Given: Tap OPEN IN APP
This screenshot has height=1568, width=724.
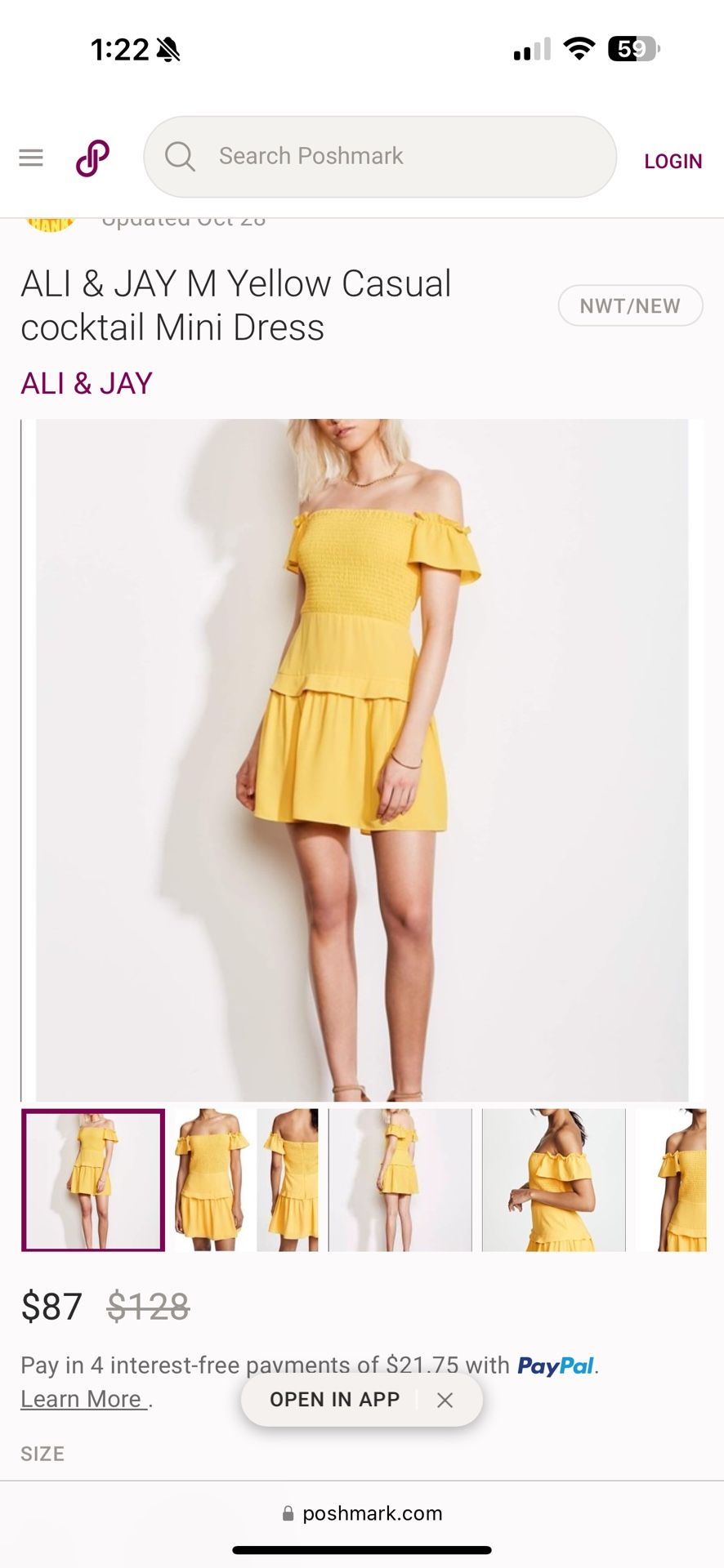Looking at the screenshot, I should click(335, 1400).
